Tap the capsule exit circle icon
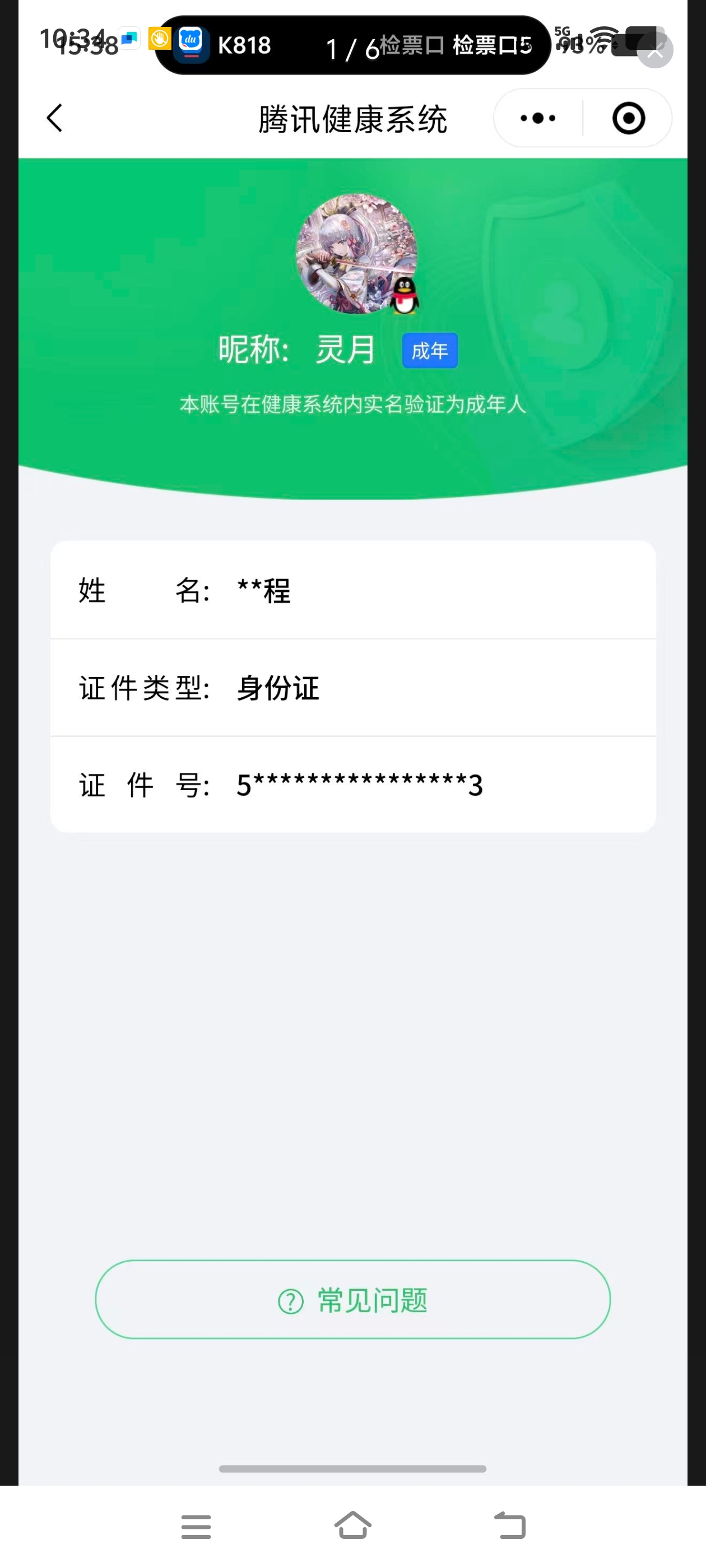 [628, 118]
